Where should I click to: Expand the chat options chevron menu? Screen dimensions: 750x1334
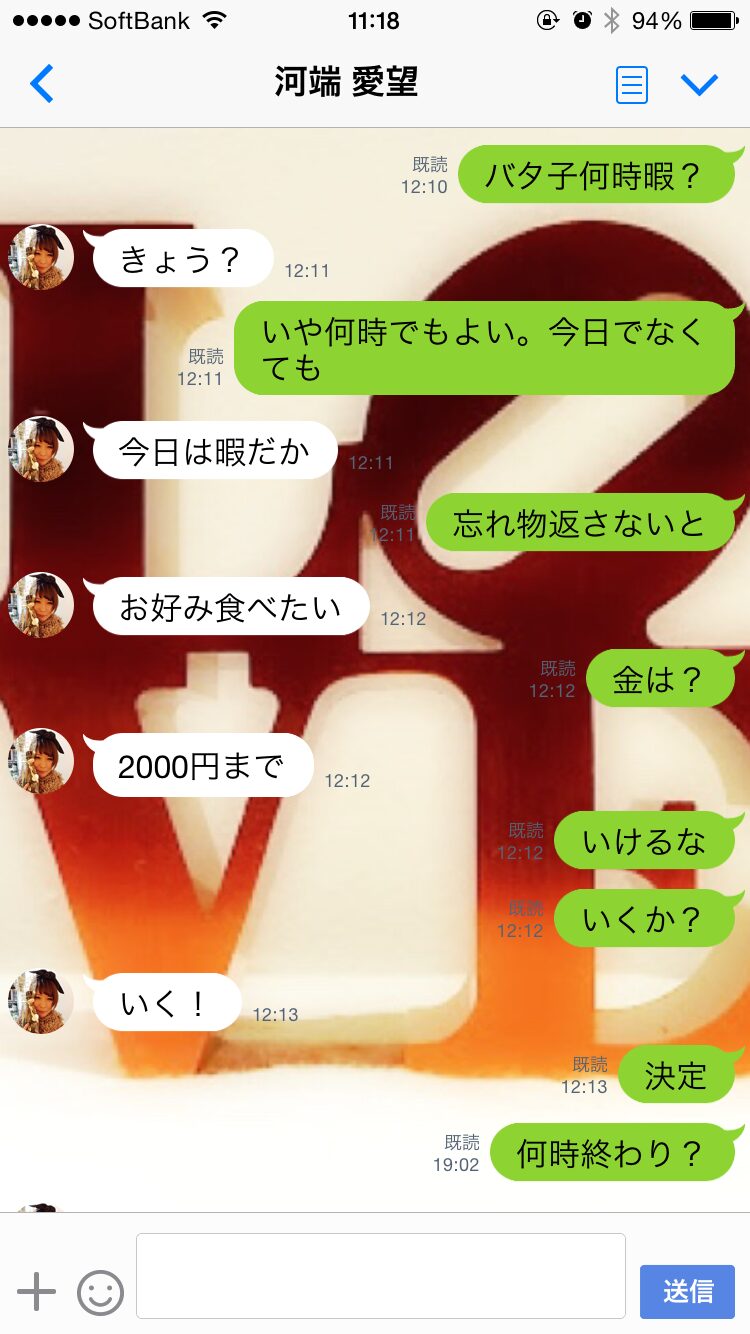point(699,84)
